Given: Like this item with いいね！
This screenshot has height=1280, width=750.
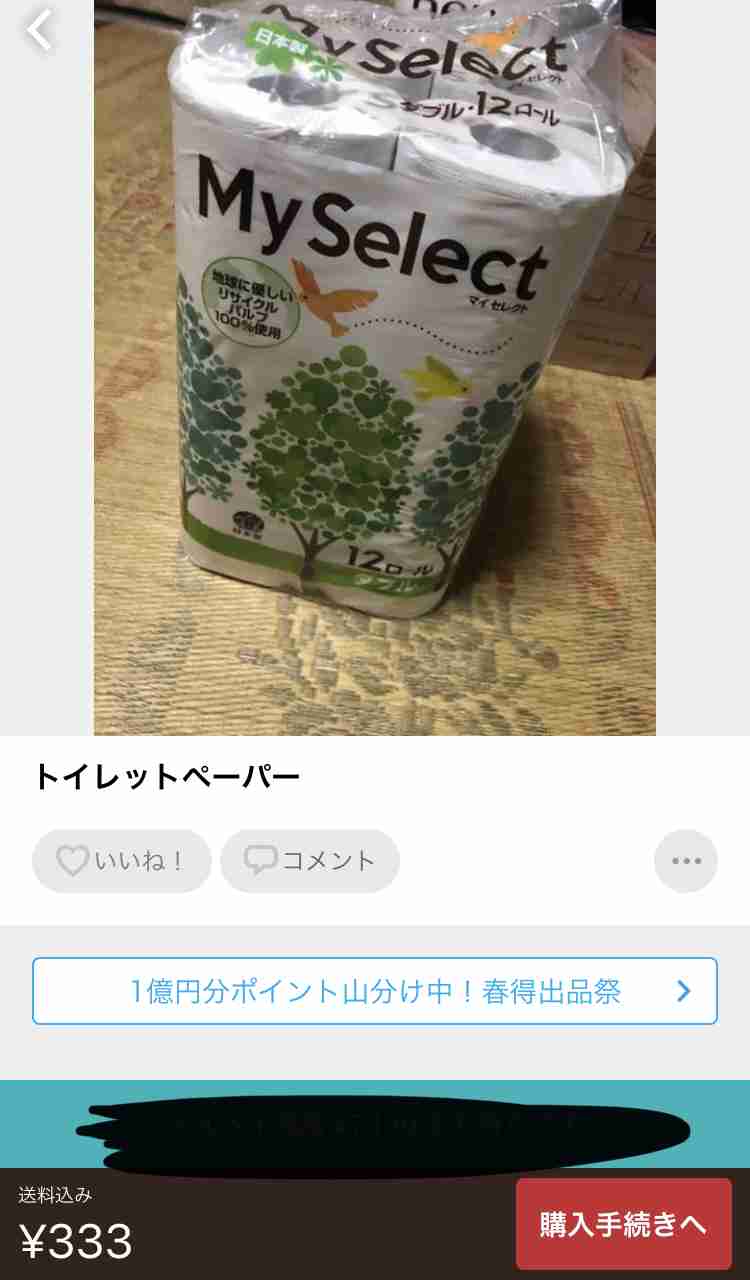Looking at the screenshot, I should click(122, 861).
